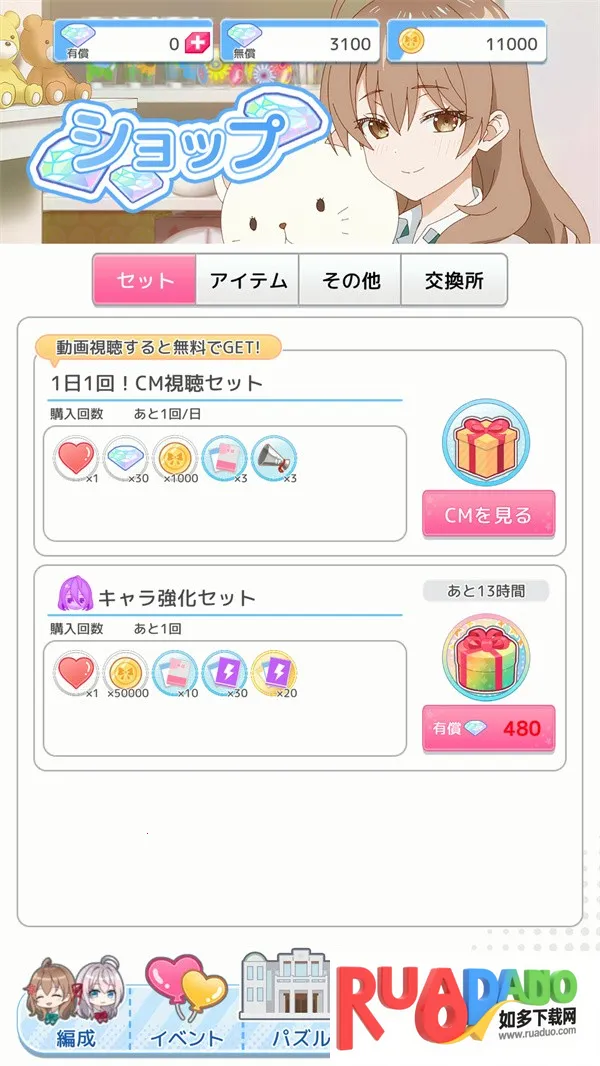The height and width of the screenshot is (1066, 600).
Task: Add paid gems with the plus icon
Action: point(196,43)
